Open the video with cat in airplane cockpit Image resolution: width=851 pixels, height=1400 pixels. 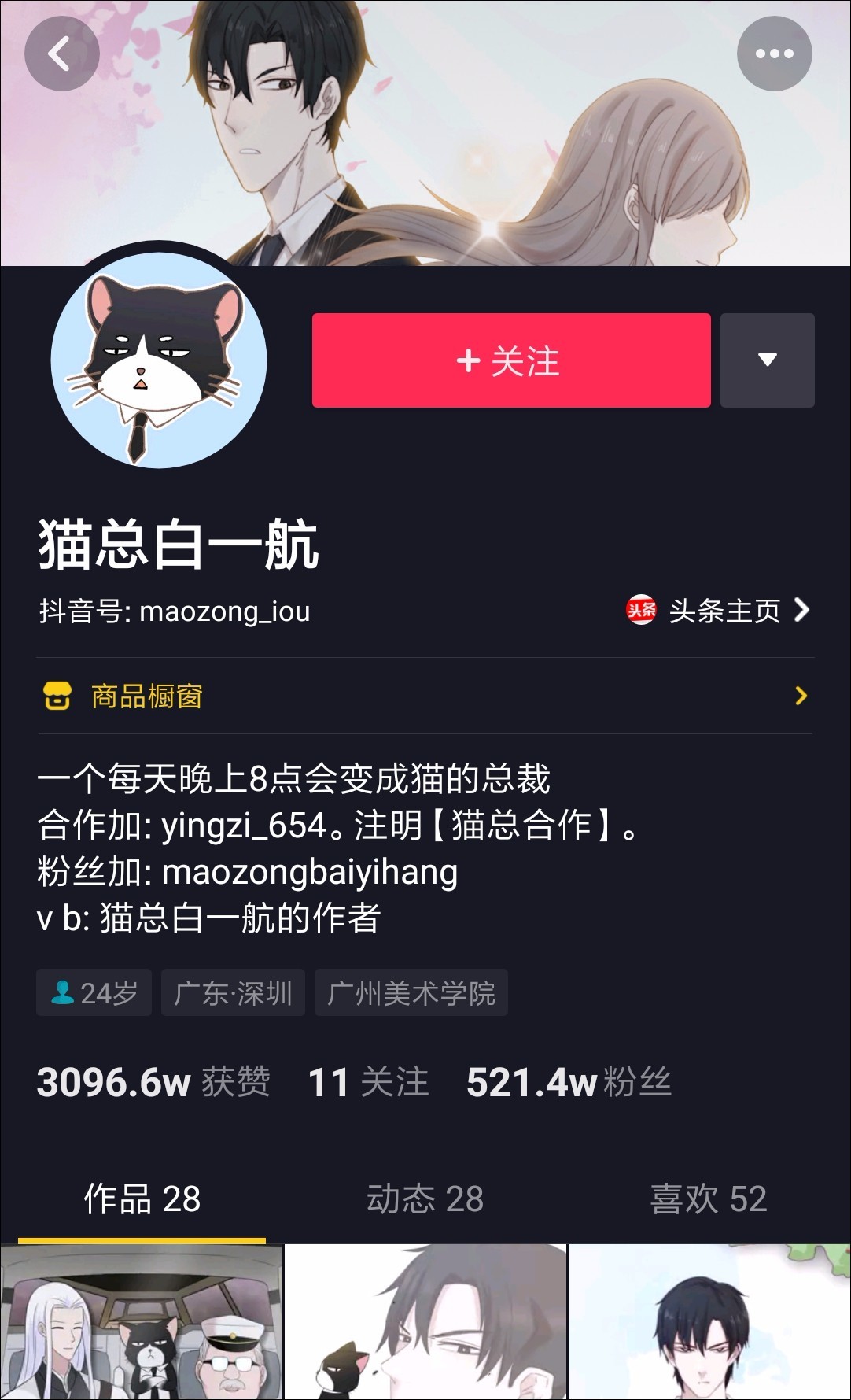(x=142, y=1322)
